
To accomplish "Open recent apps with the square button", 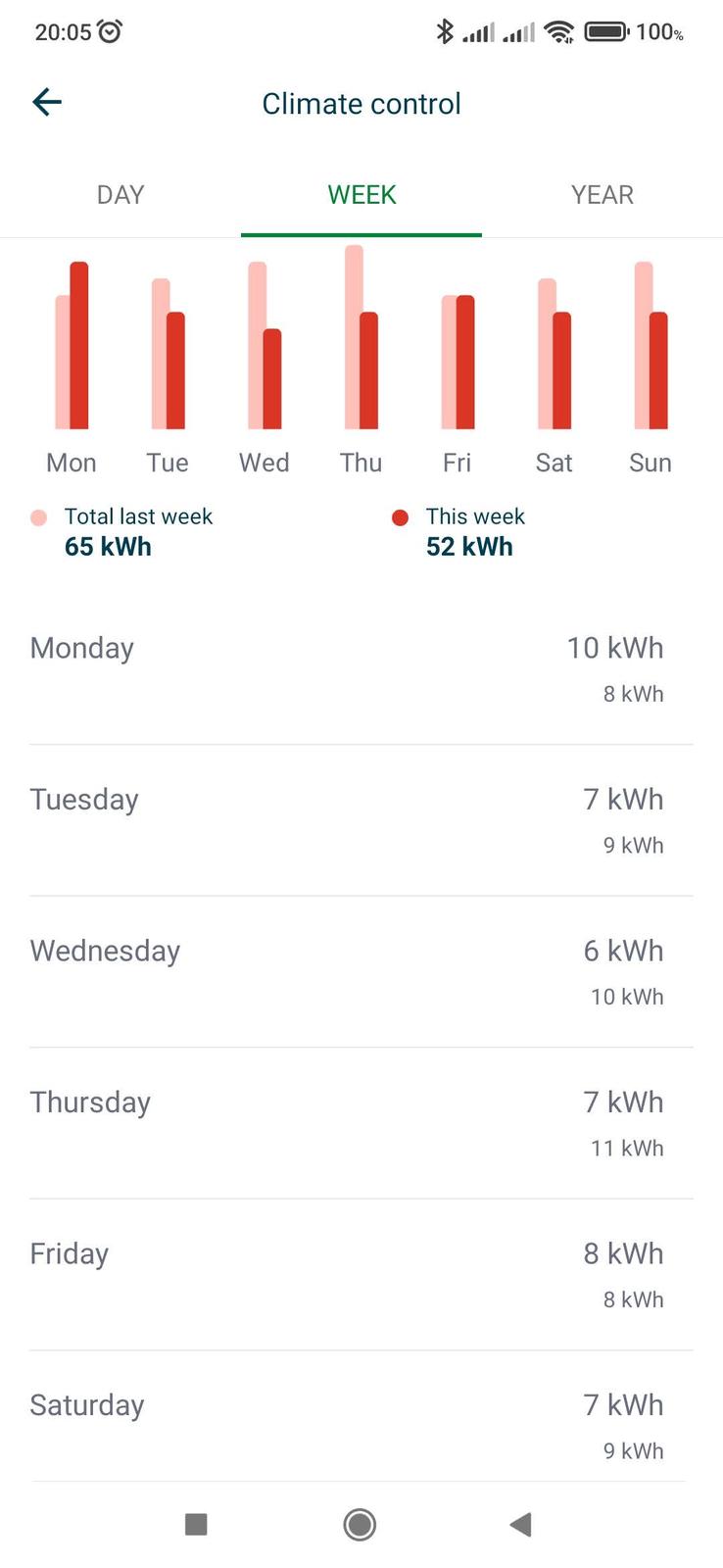I will [x=196, y=1524].
